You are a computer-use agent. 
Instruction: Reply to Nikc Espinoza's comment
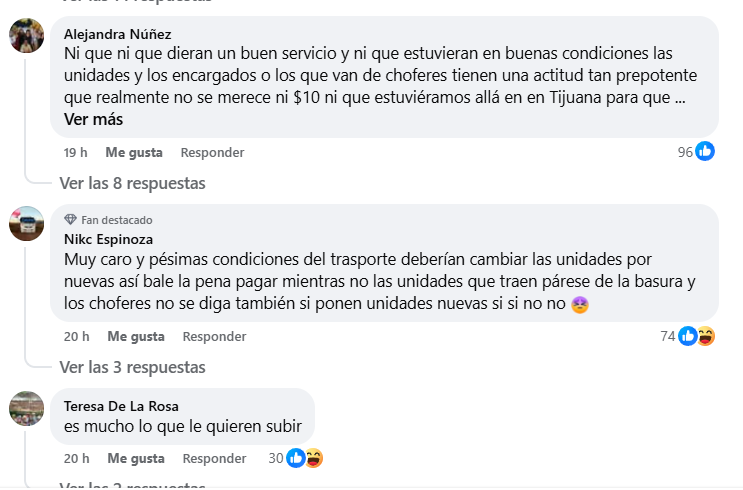click(214, 336)
